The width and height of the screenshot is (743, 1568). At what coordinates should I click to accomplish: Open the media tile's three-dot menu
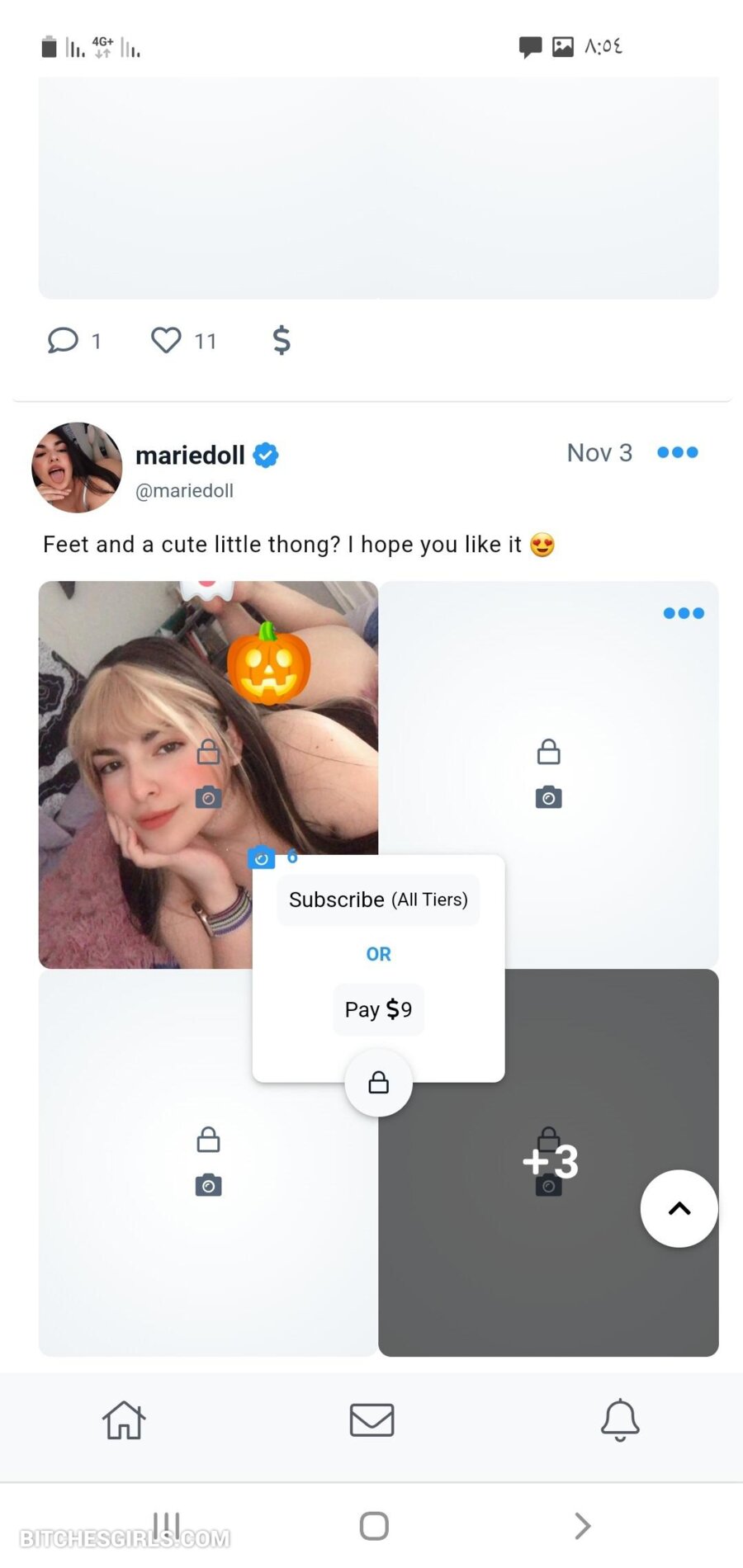point(684,613)
